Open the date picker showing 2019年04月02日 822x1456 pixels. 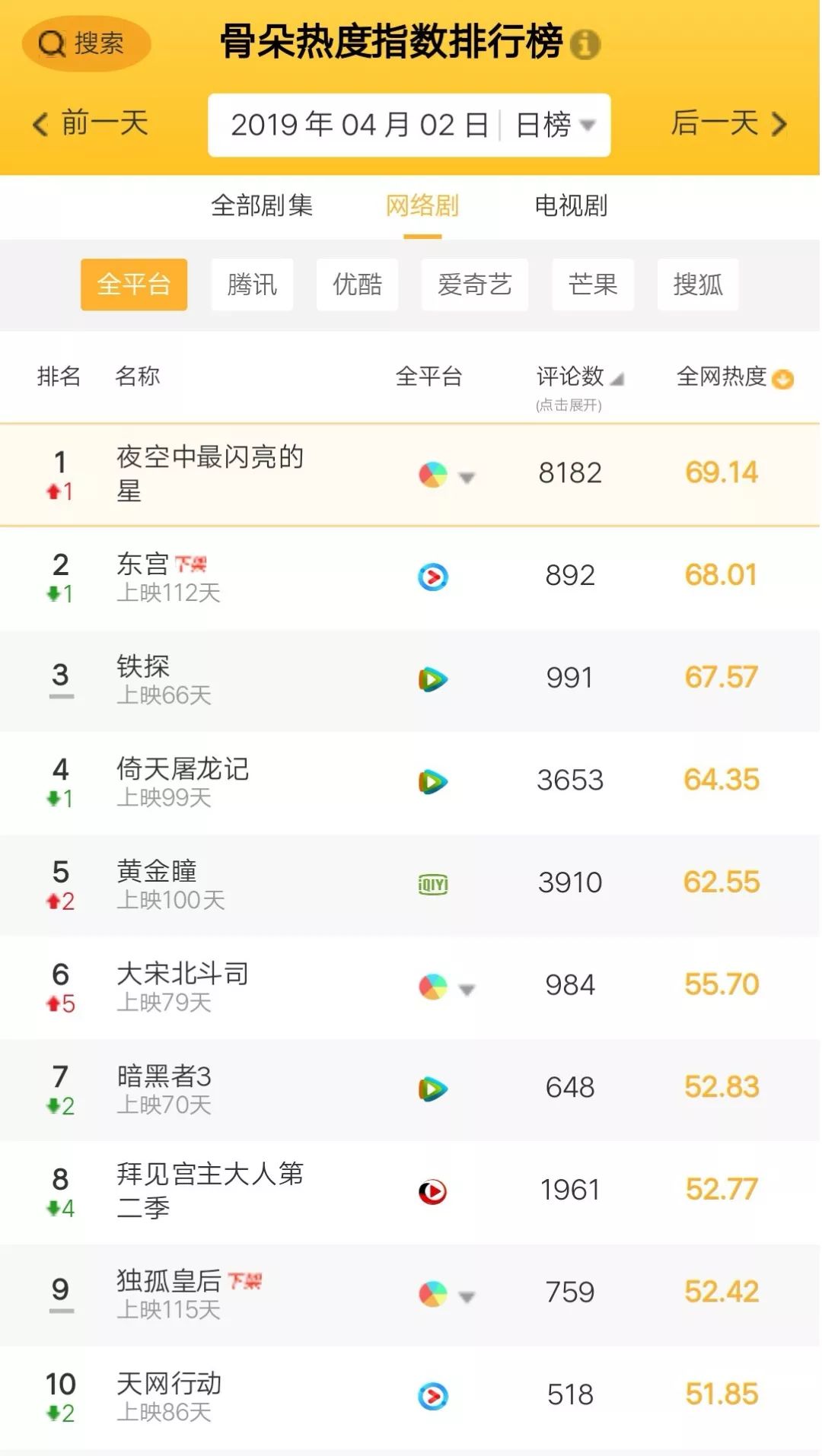click(x=359, y=125)
